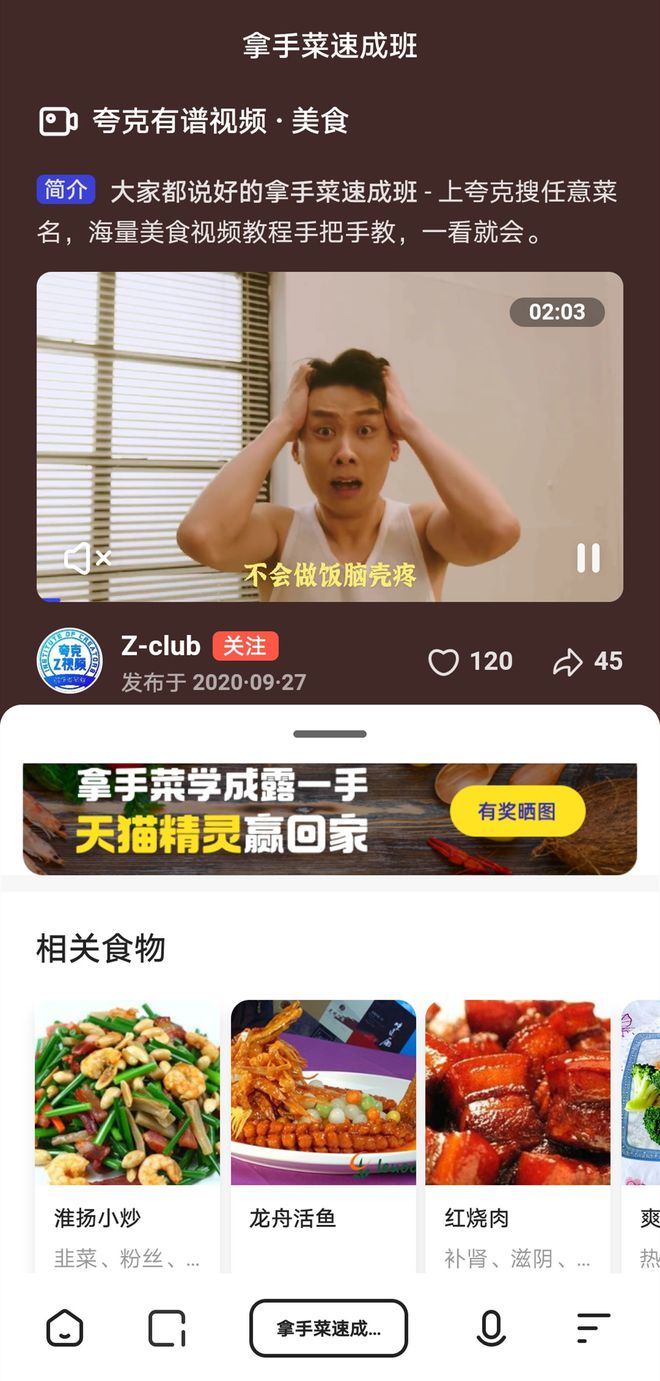View the 龙舟活鱼 food card
660x1381 pixels.
tap(323, 1135)
